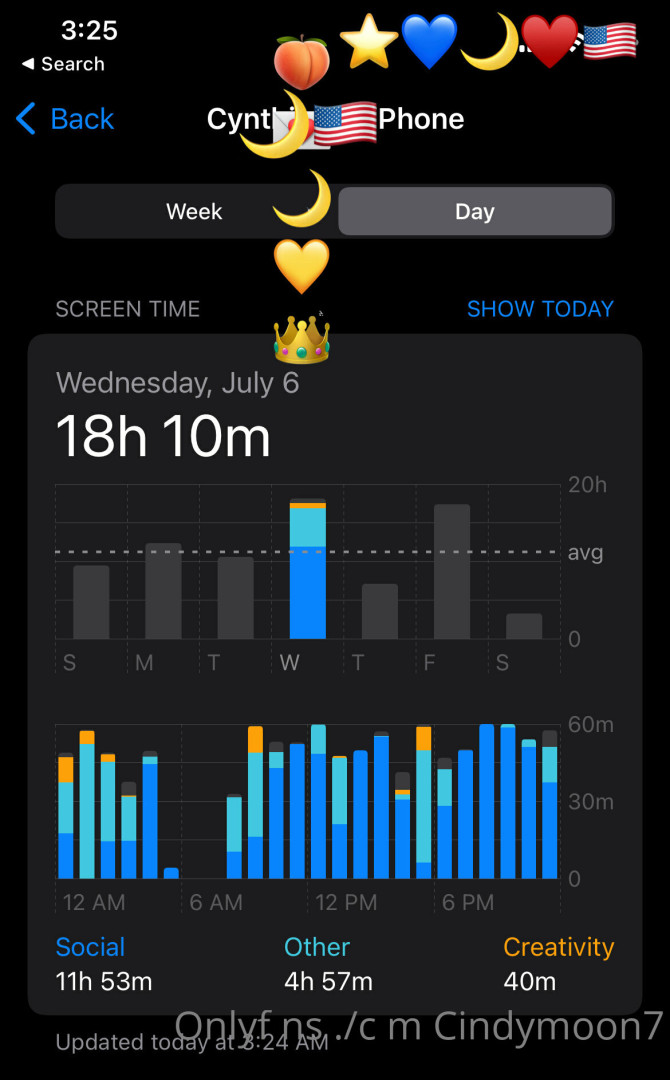Select Friday's bar in the weekly chart
The image size is (670, 1080).
[x=452, y=571]
